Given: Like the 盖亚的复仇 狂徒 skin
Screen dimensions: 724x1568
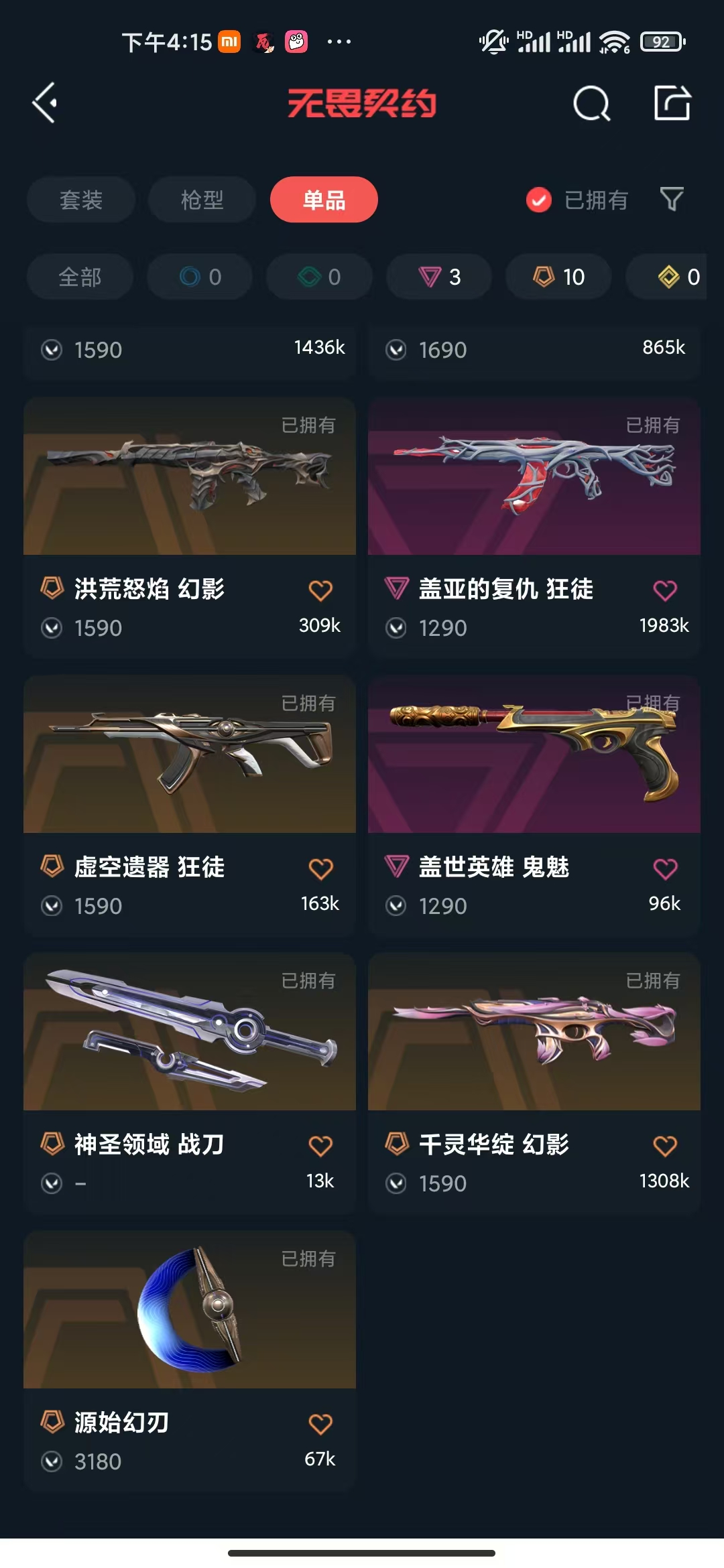Looking at the screenshot, I should tap(665, 590).
